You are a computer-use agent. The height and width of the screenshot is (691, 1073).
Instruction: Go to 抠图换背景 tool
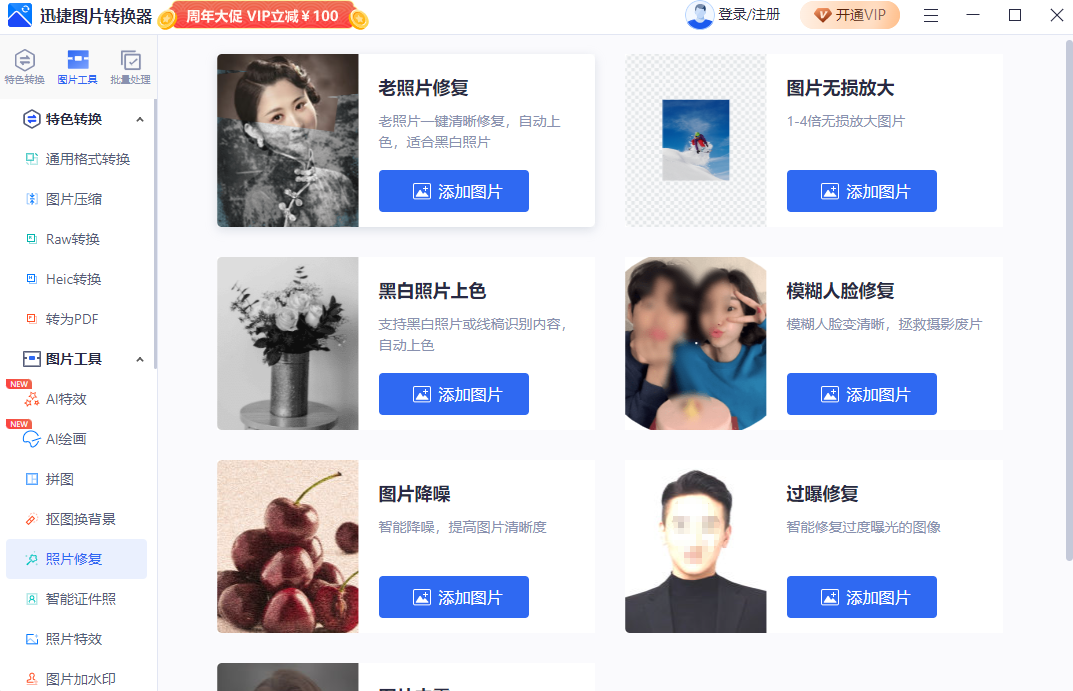pyautogui.click(x=80, y=519)
